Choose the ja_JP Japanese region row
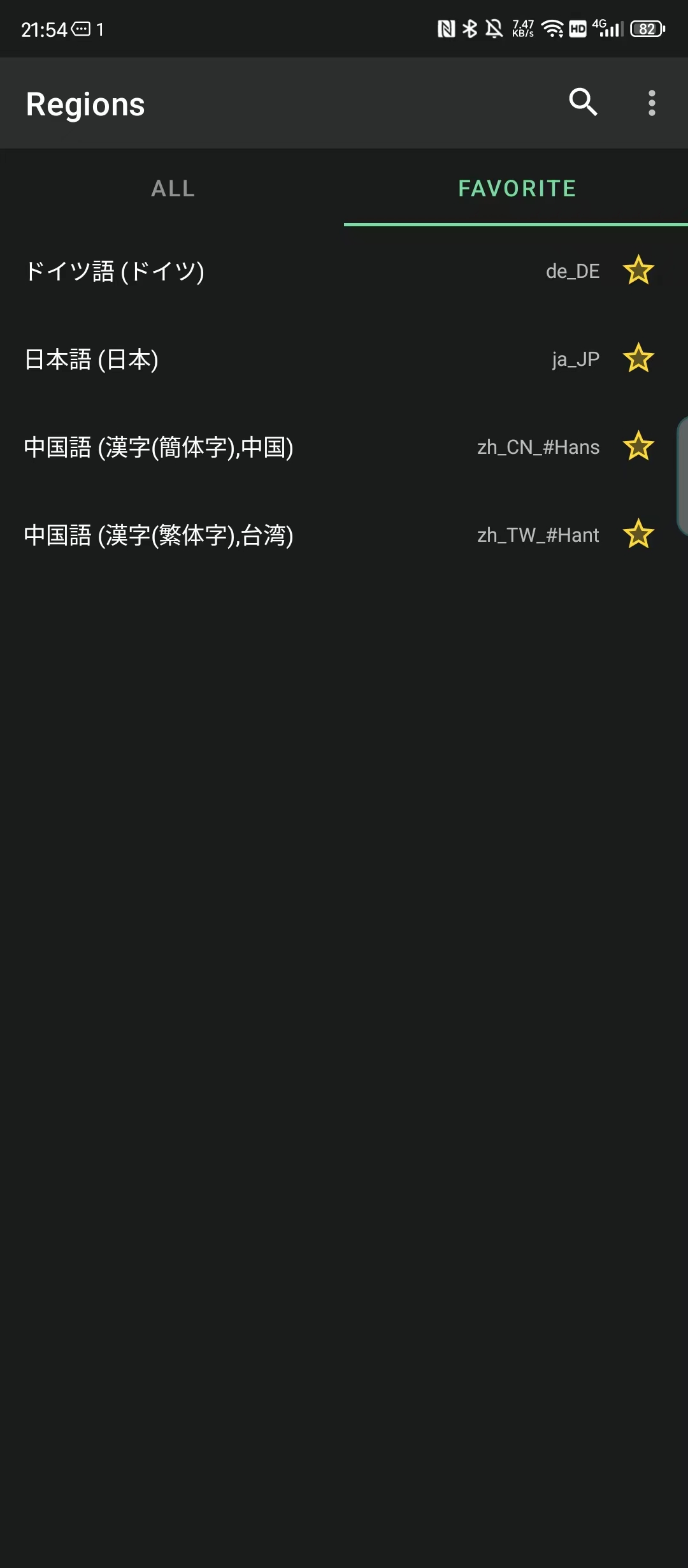The width and height of the screenshot is (688, 1568). [x=255, y=359]
